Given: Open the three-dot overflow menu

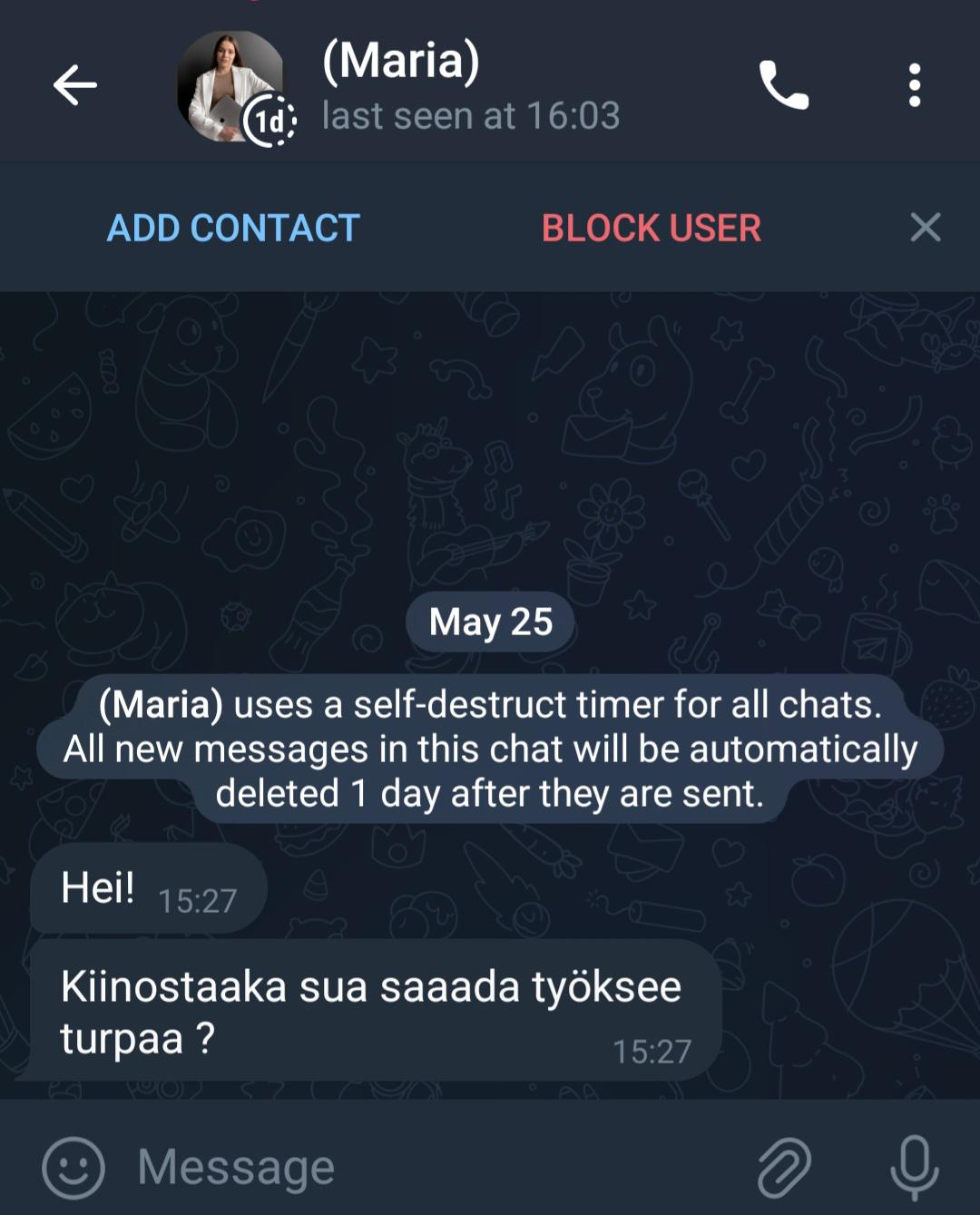Looking at the screenshot, I should pos(915,86).
